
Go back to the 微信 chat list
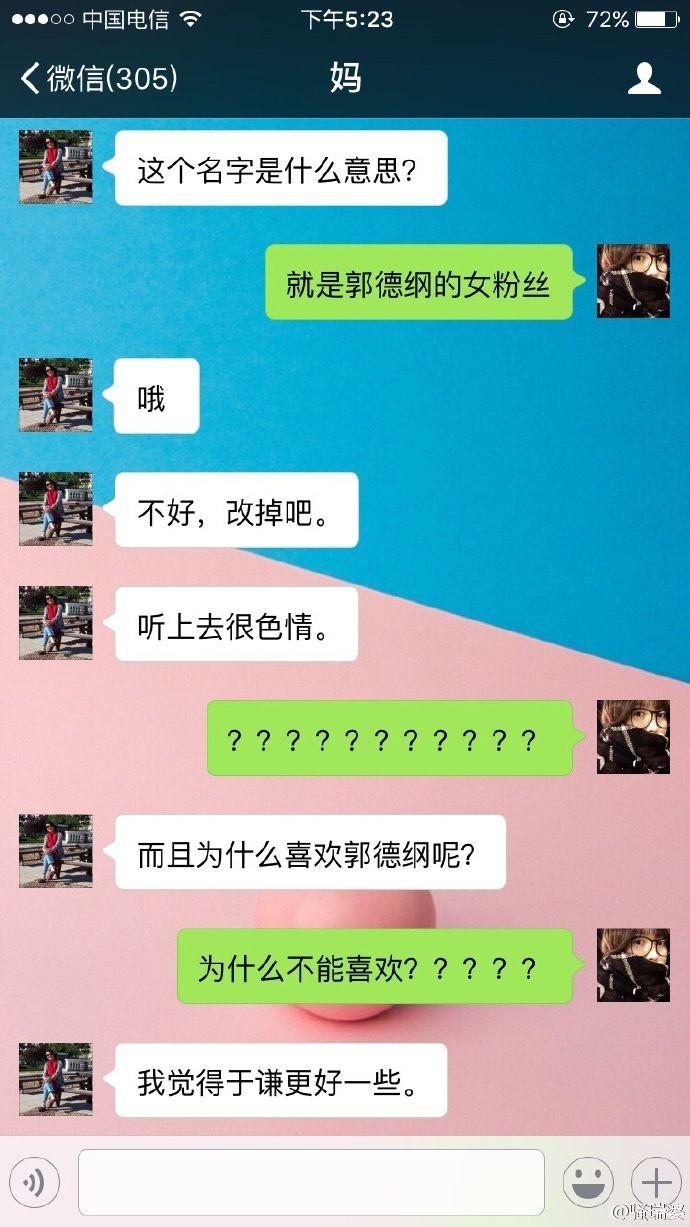(x=99, y=78)
